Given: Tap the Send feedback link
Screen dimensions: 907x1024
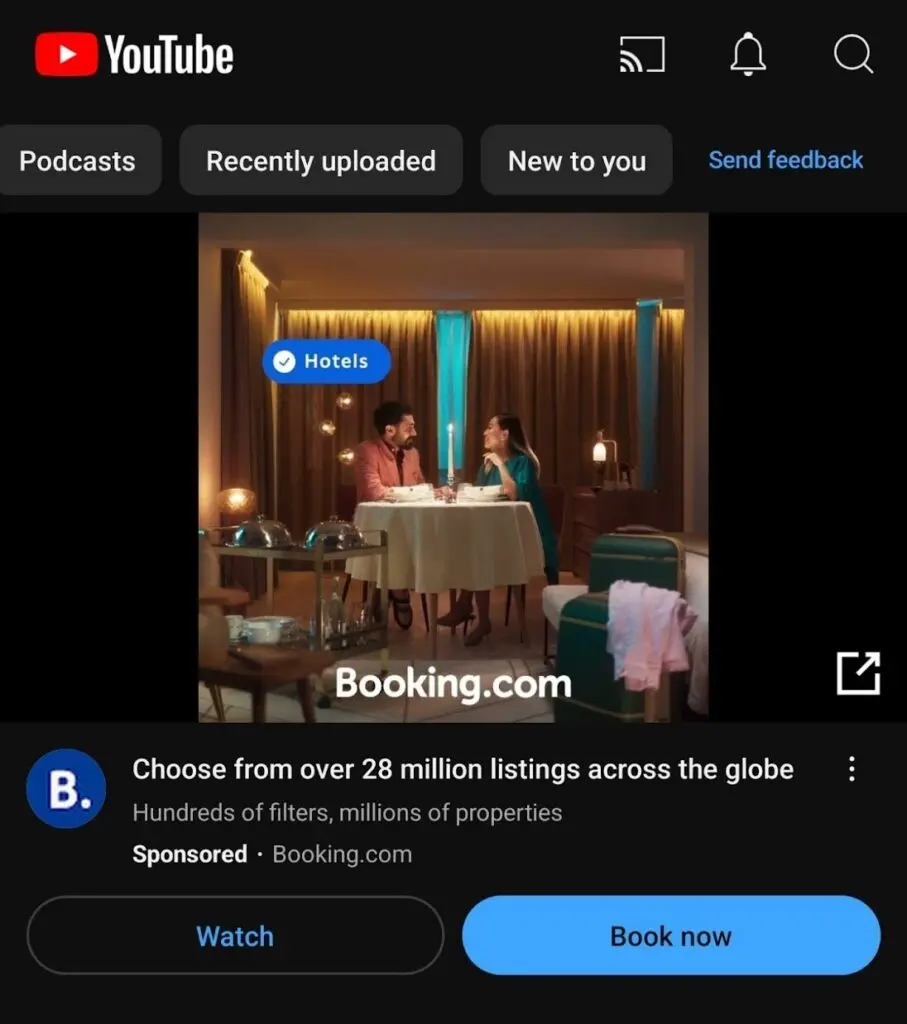Looking at the screenshot, I should click(786, 160).
